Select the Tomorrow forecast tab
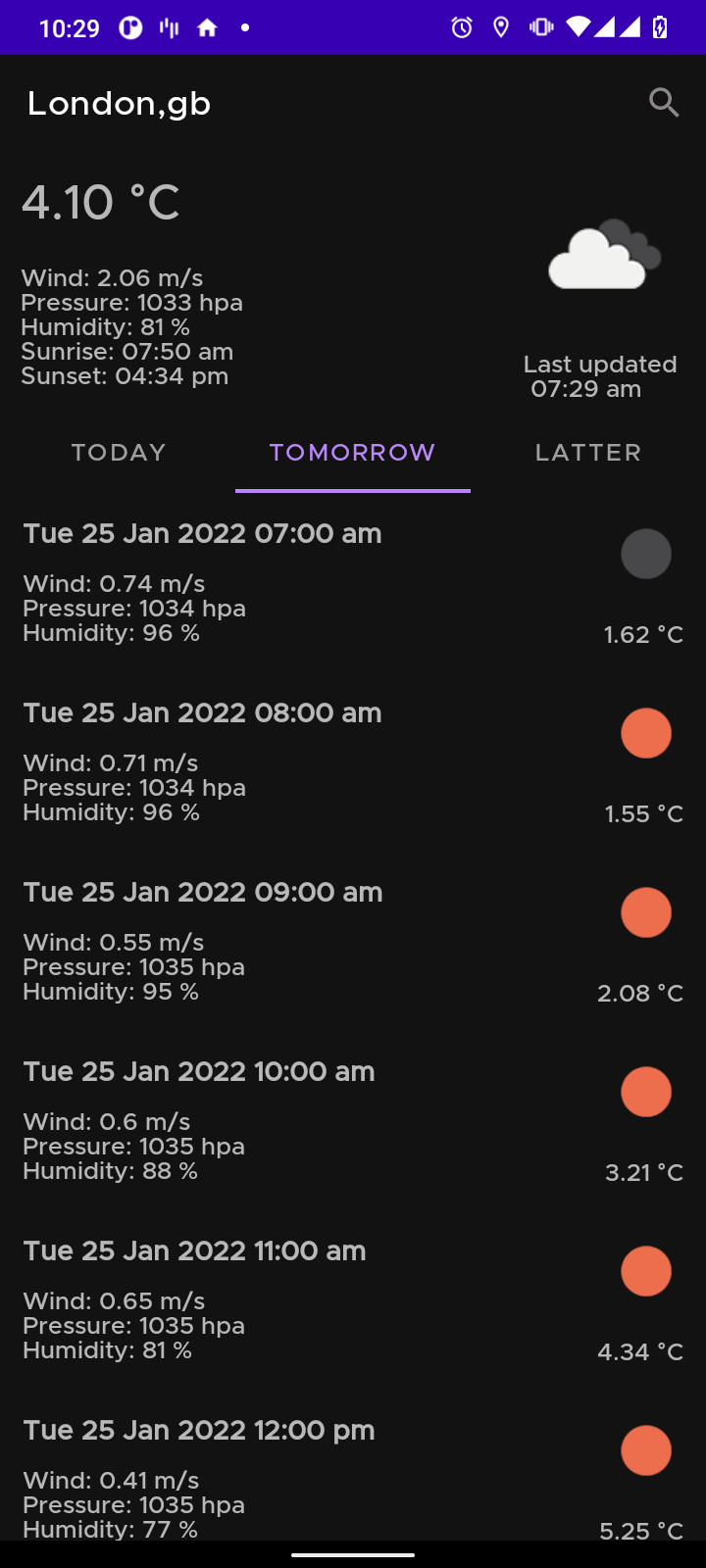Screen dimensions: 706x1568 pyautogui.click(x=352, y=453)
